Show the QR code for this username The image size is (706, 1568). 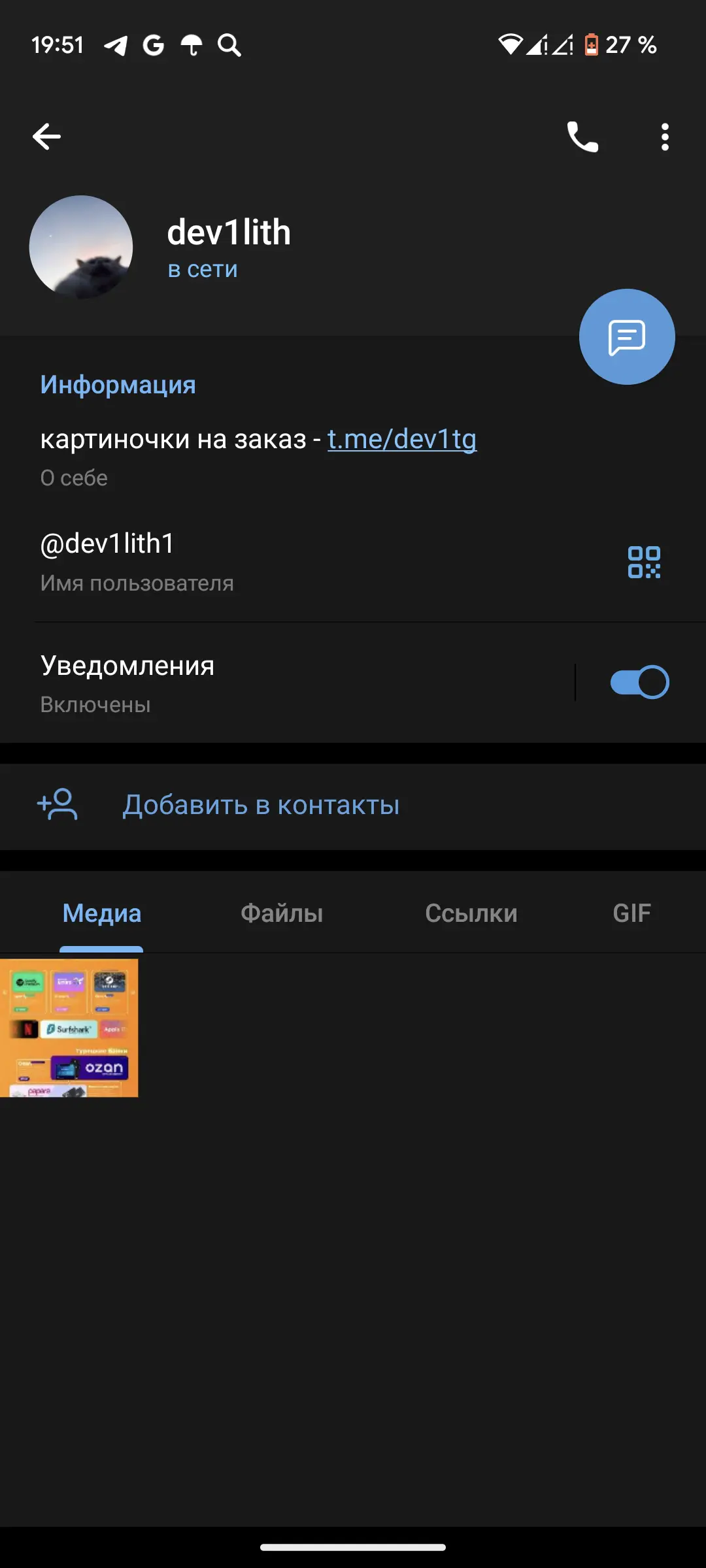pyautogui.click(x=644, y=562)
